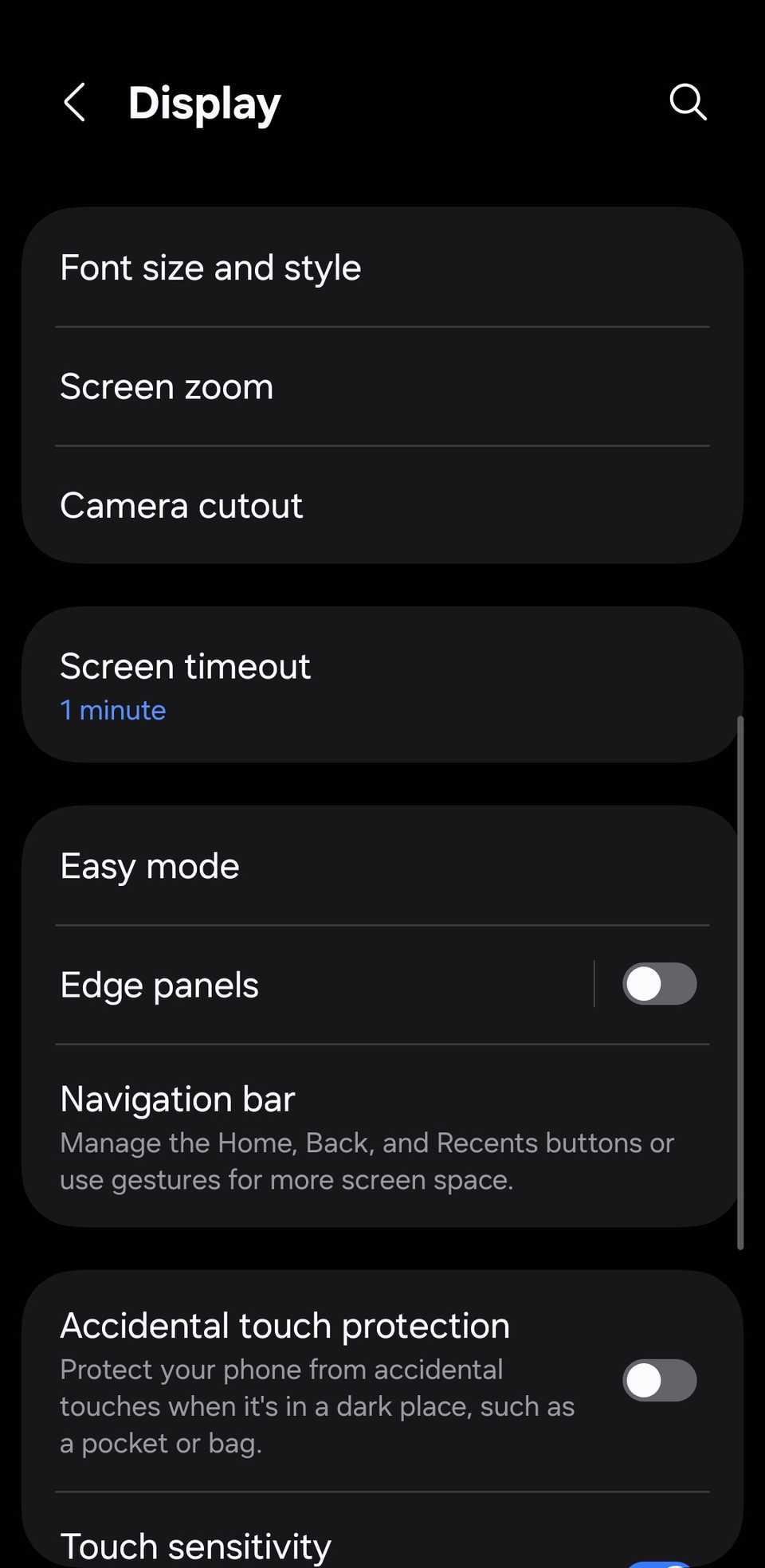This screenshot has width=765, height=1568.
Task: Open Easy mode settings
Action: pyautogui.click(x=150, y=866)
